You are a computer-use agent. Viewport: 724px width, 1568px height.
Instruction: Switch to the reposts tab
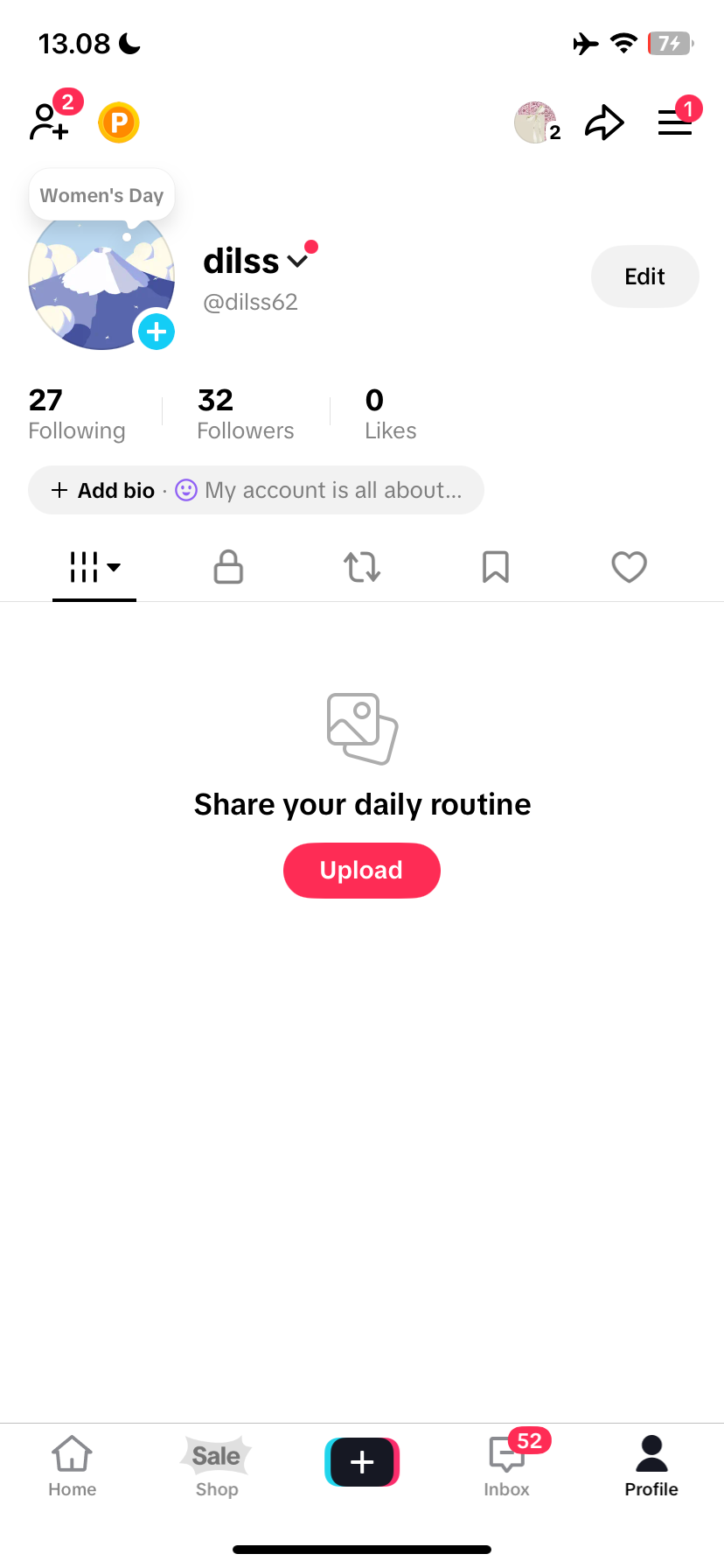(362, 567)
